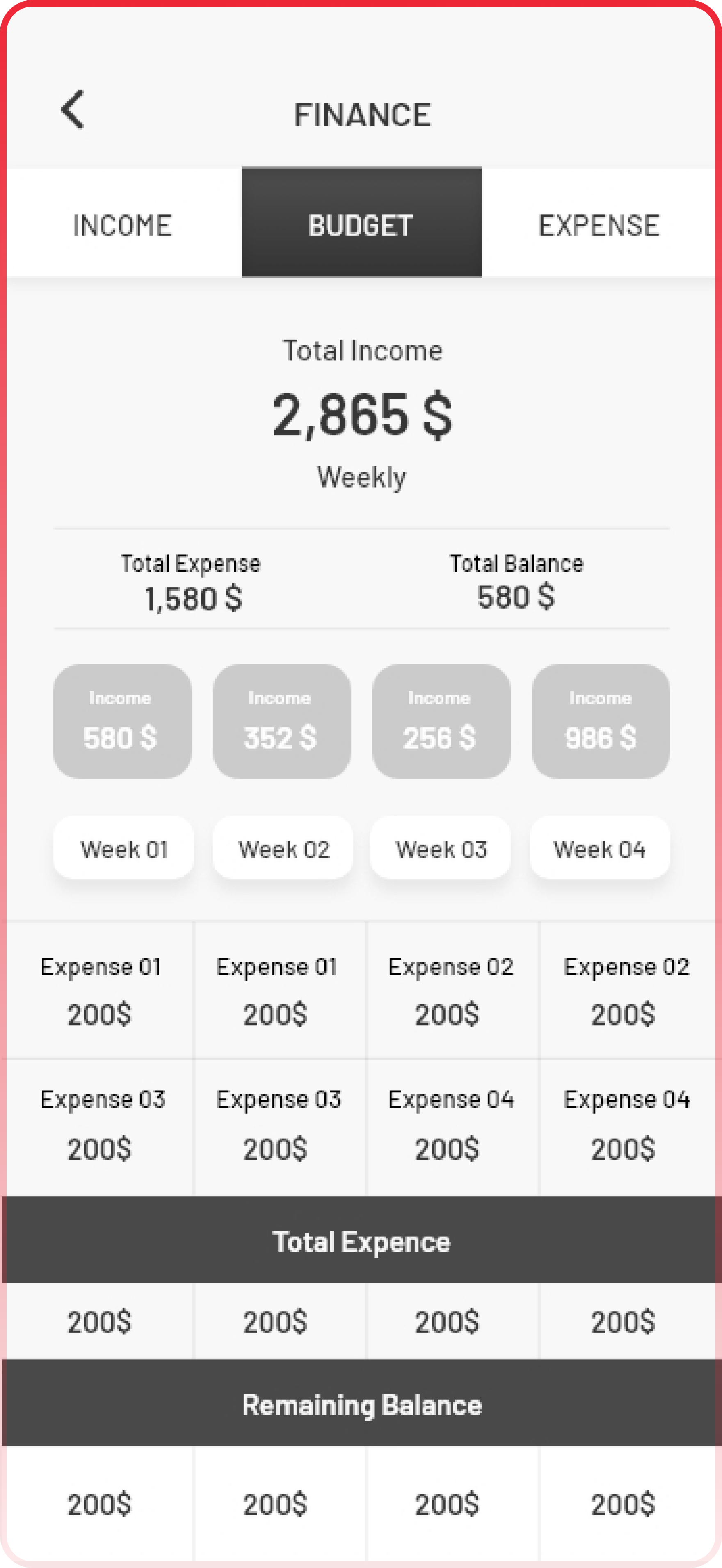Tap the Week 03 chip

(441, 848)
